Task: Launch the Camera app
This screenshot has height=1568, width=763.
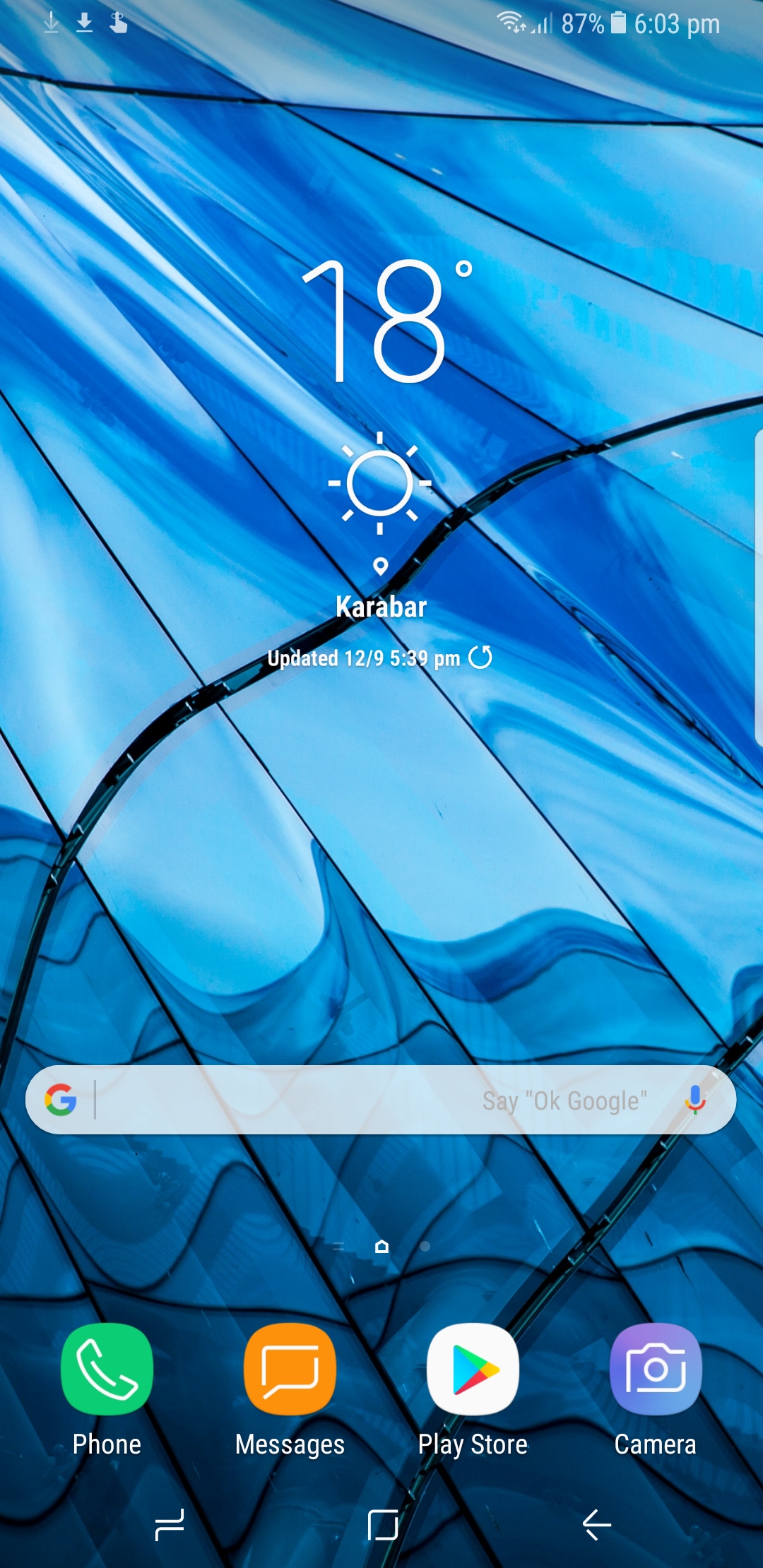Action: (656, 1370)
